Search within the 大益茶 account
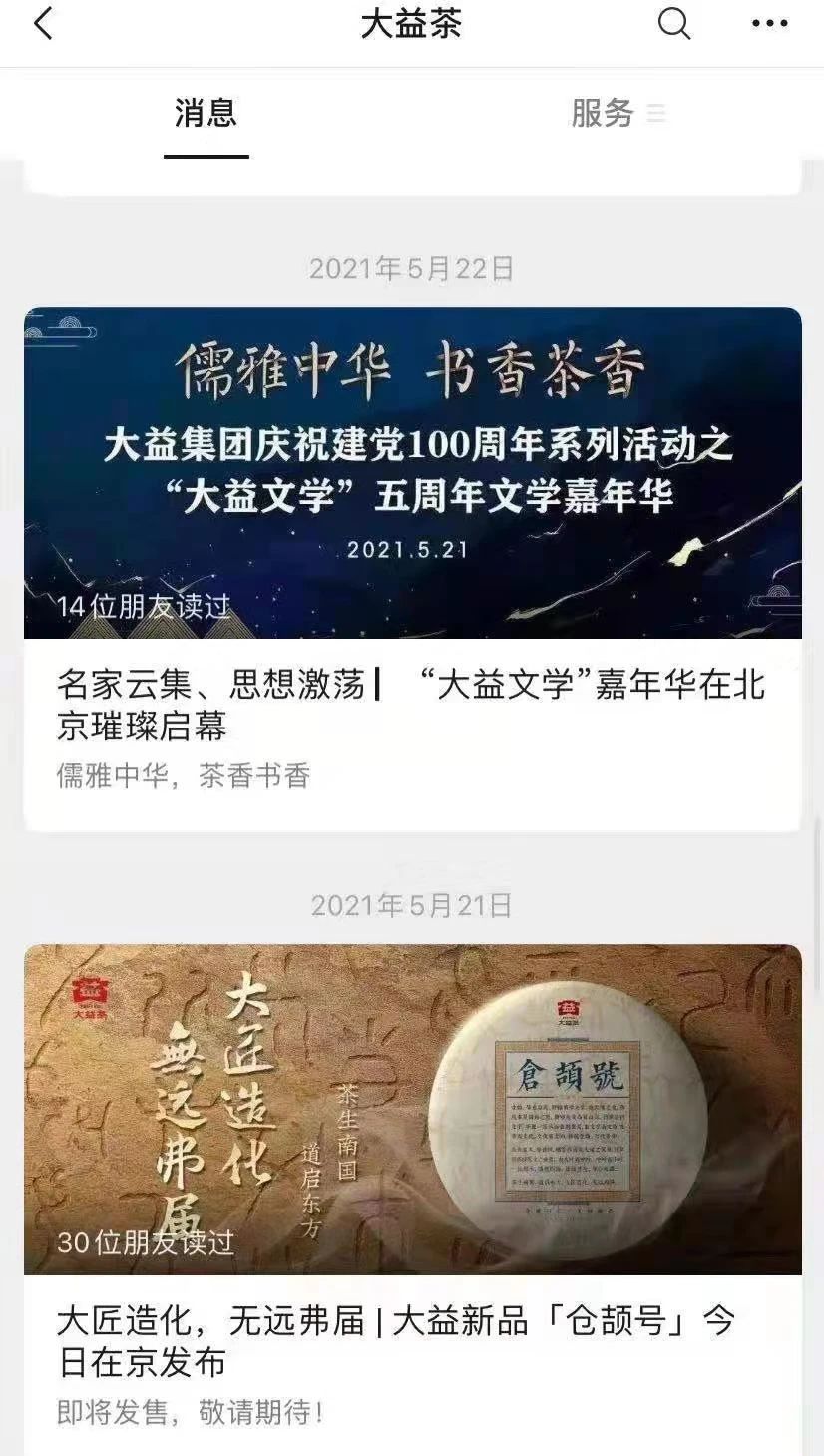Screen dimensions: 824x1456 (x=674, y=24)
